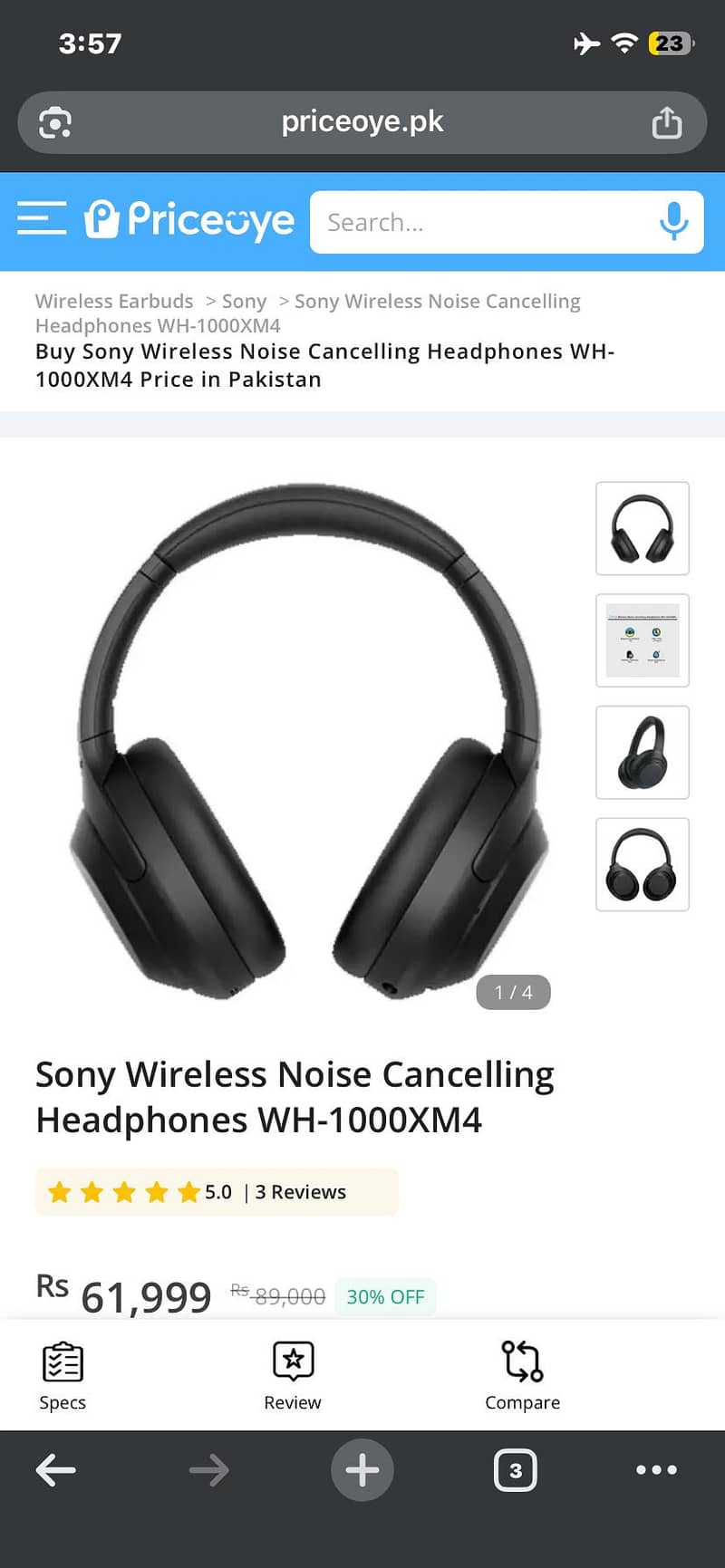This screenshot has width=725, height=1568.
Task: Tap the Review star icon
Action: 292,1361
